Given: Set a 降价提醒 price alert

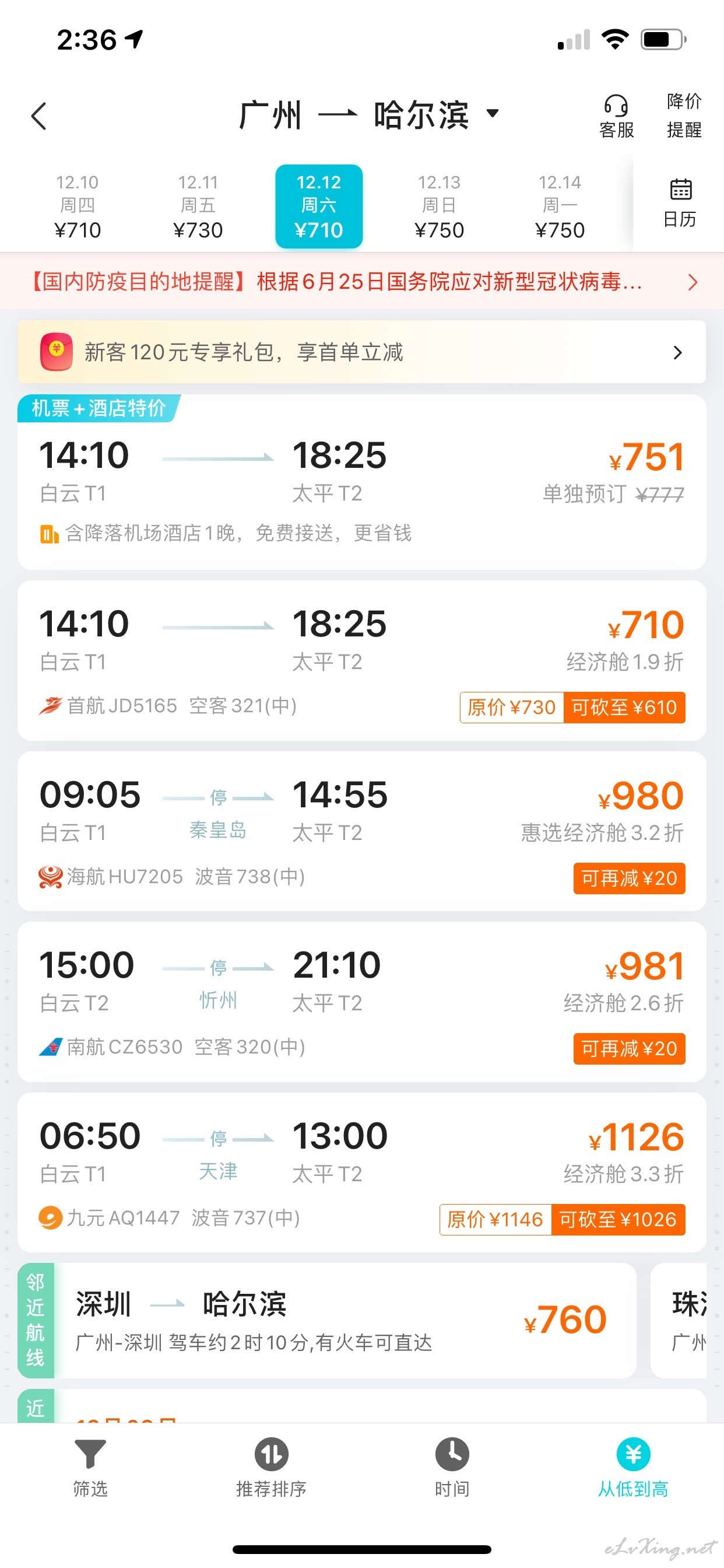Looking at the screenshot, I should click(x=684, y=116).
